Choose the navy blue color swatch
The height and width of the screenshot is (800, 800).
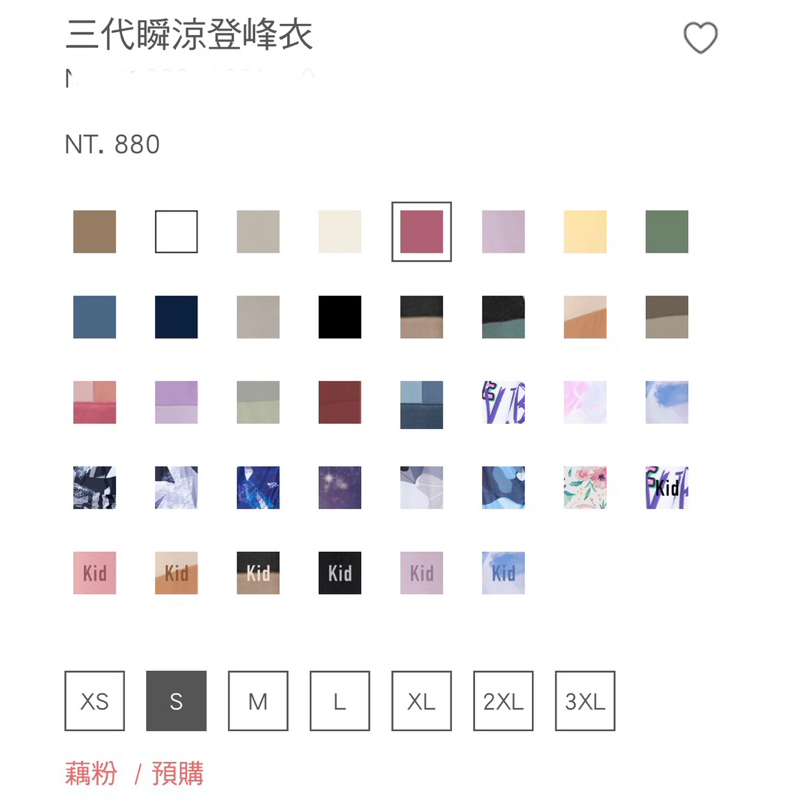(x=176, y=317)
